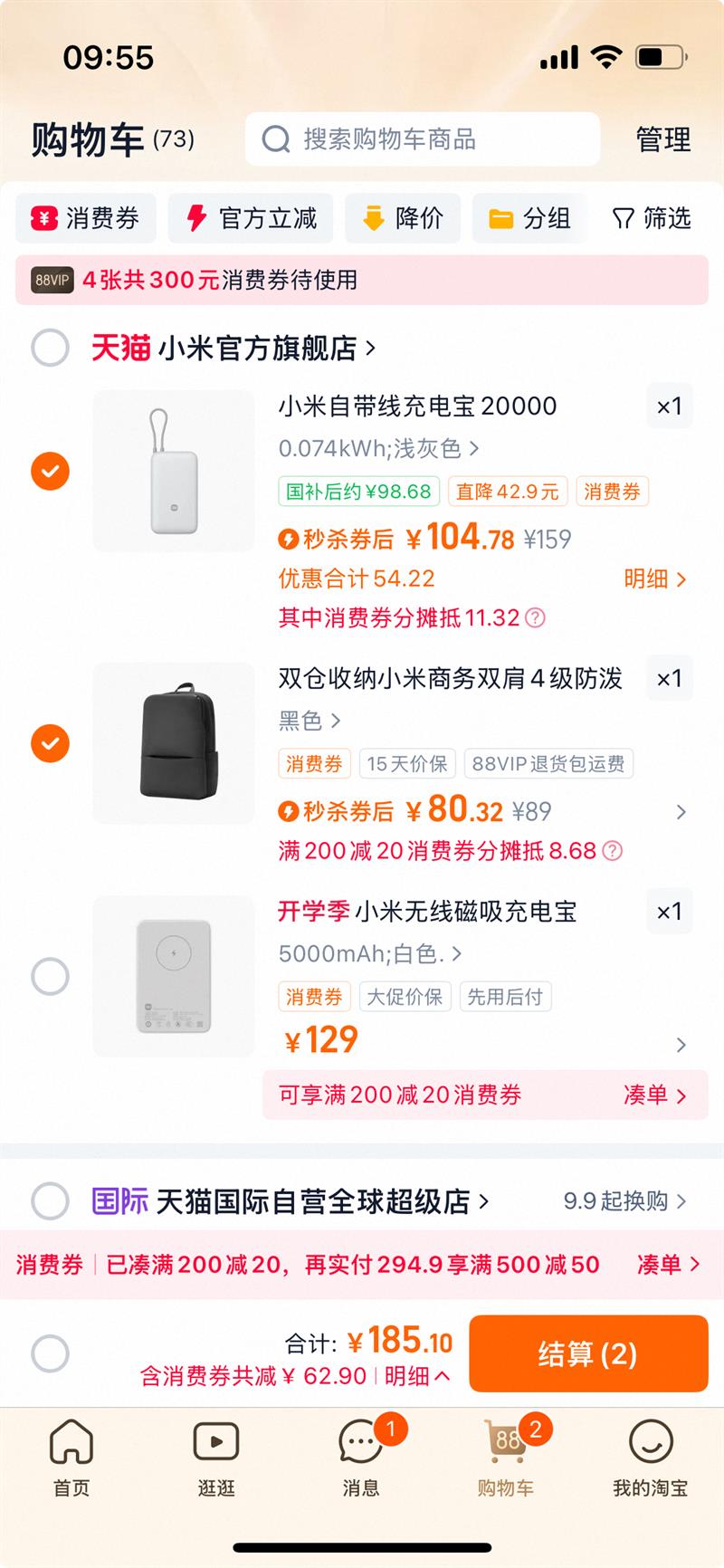Open 黑色 color variant selector
724x1568 pixels.
(x=310, y=722)
